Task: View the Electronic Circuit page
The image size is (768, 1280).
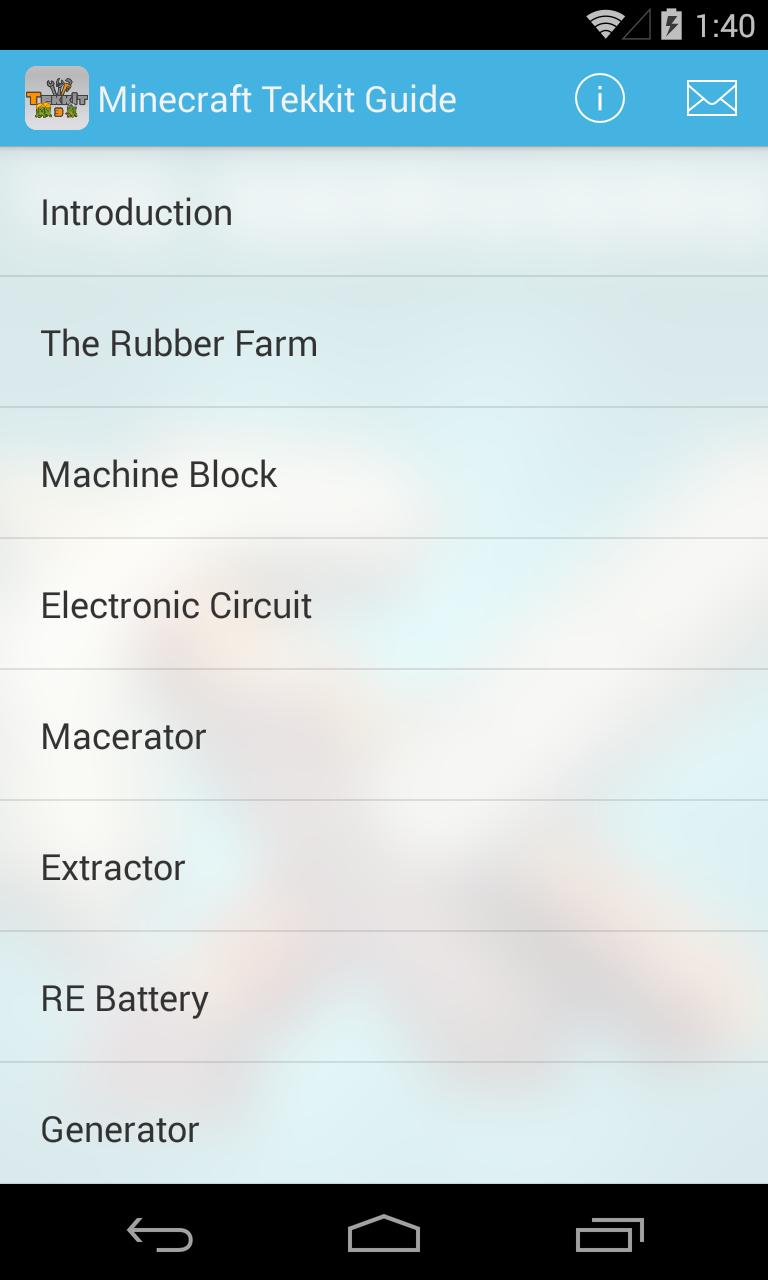Action: [x=176, y=604]
